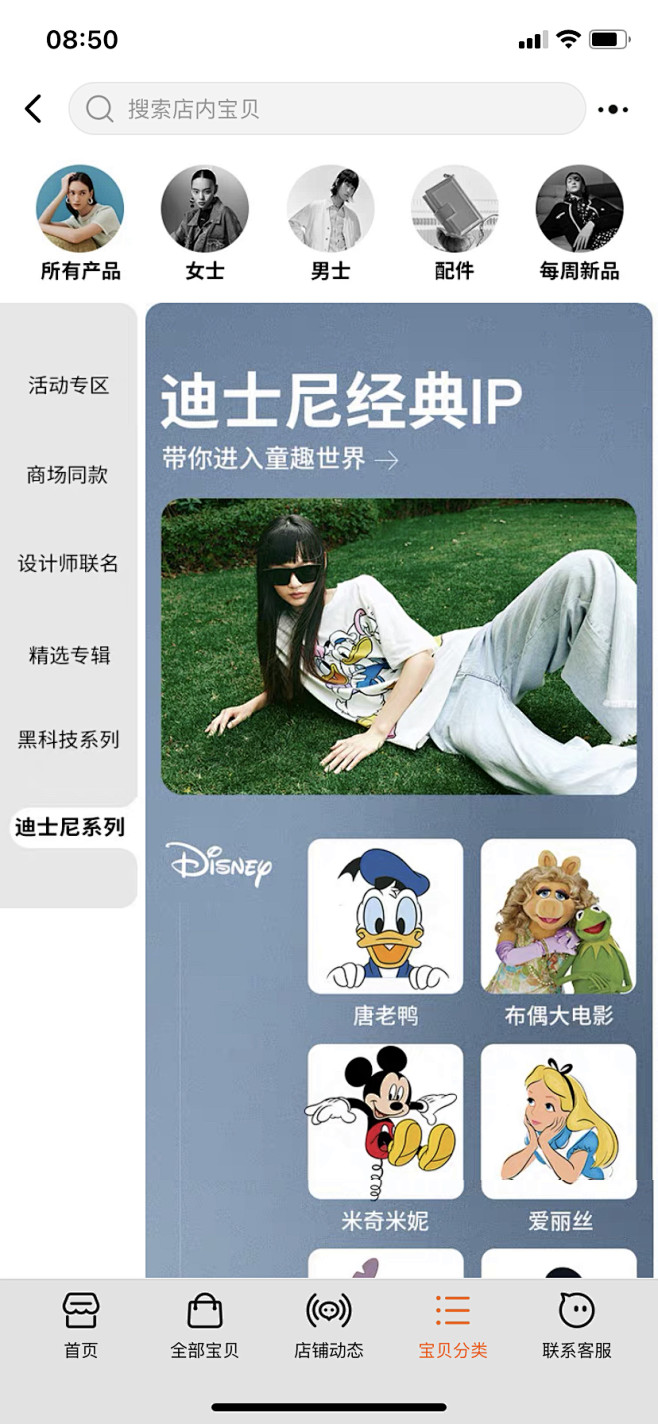Switch to 活动专区 in the sidebar
Viewport: 658px width, 1424px height.
pos(68,386)
